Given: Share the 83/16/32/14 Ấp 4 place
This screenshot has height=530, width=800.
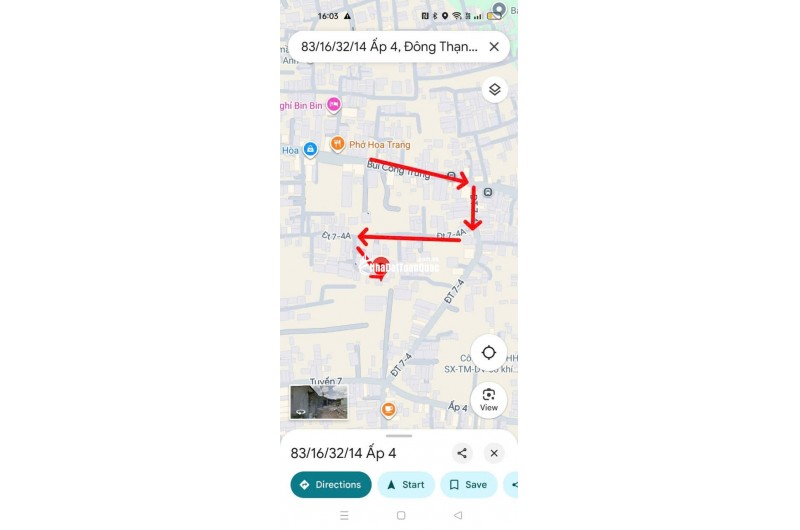Looking at the screenshot, I should 462,453.
